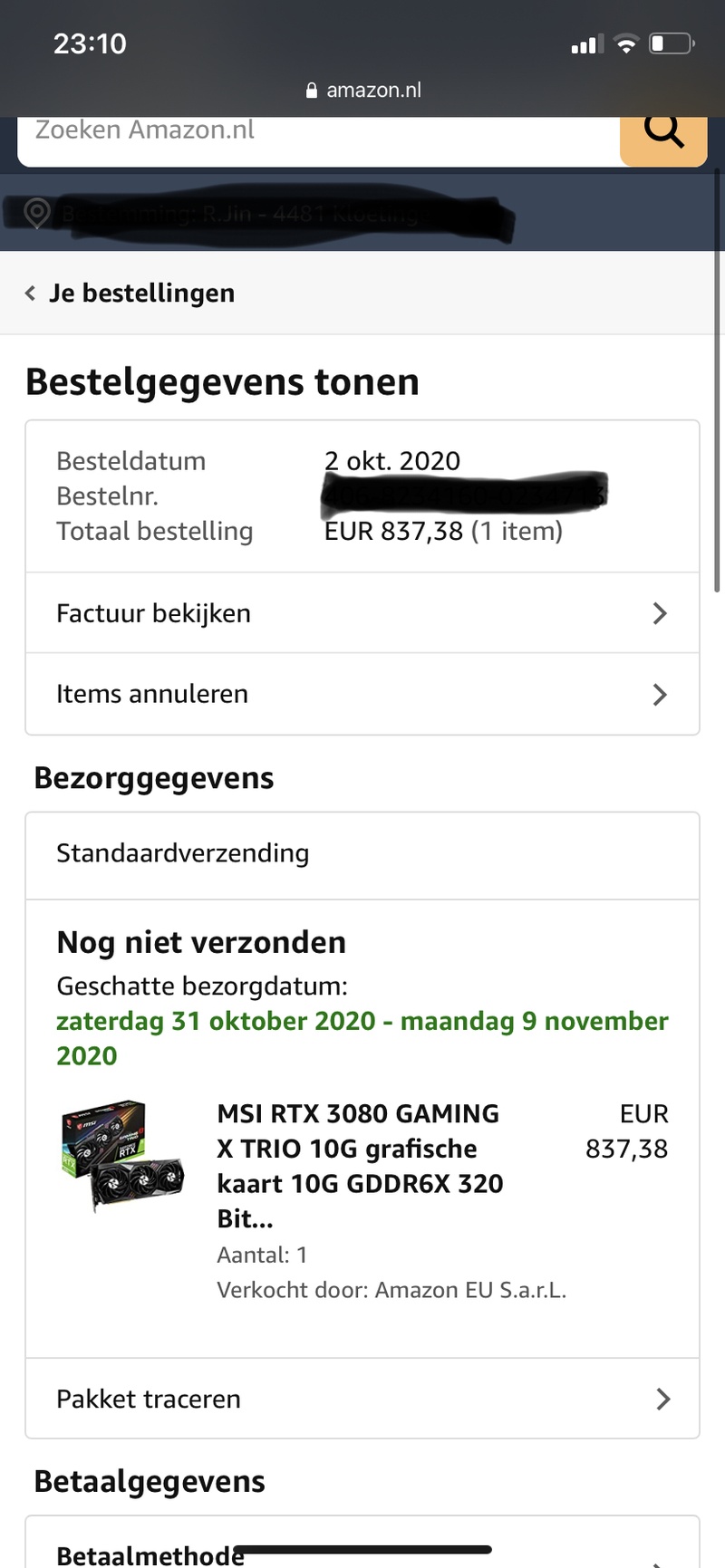
Task: Tap the amazon.nl address bar
Action: [363, 90]
